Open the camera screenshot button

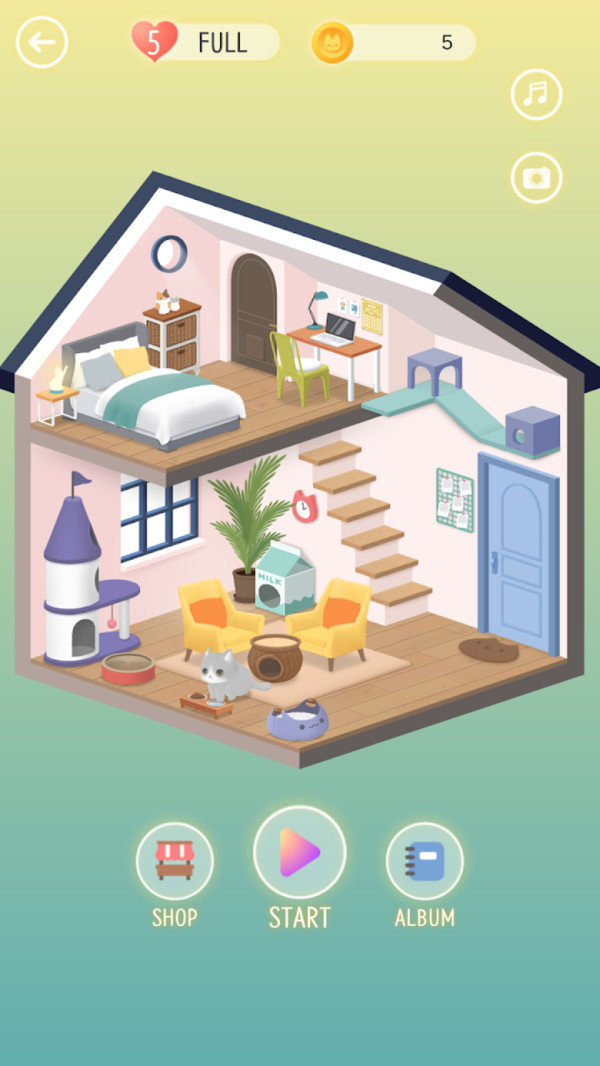(536, 178)
